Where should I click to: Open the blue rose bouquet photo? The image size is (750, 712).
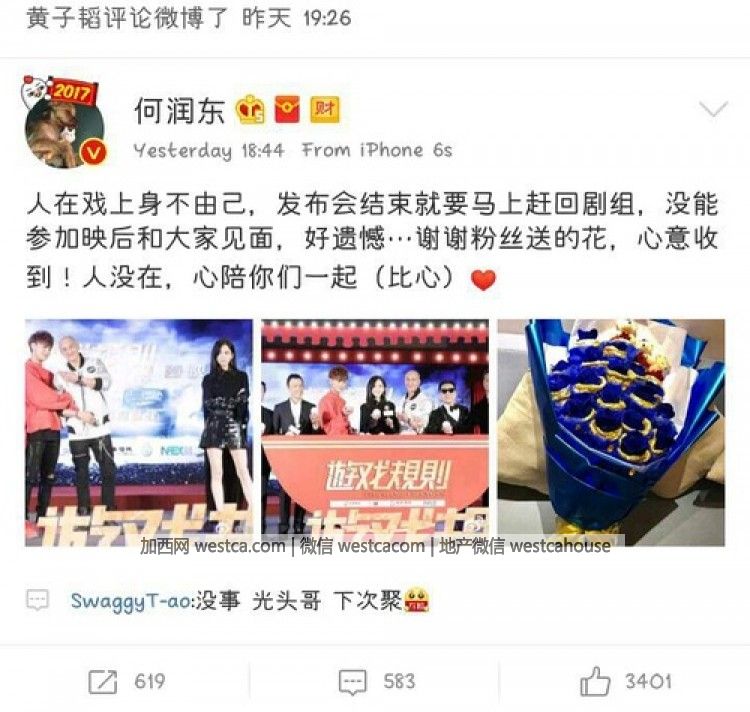(611, 432)
